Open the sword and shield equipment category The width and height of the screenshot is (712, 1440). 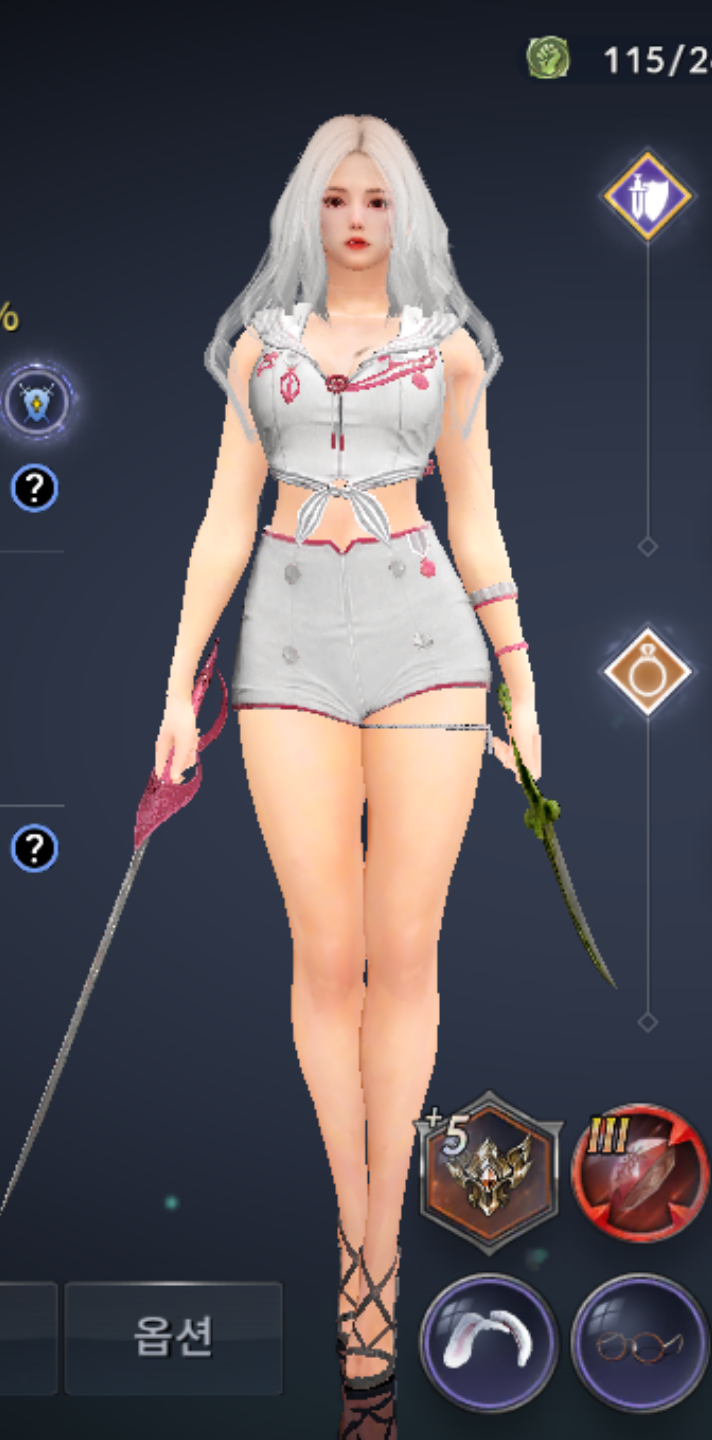point(647,196)
